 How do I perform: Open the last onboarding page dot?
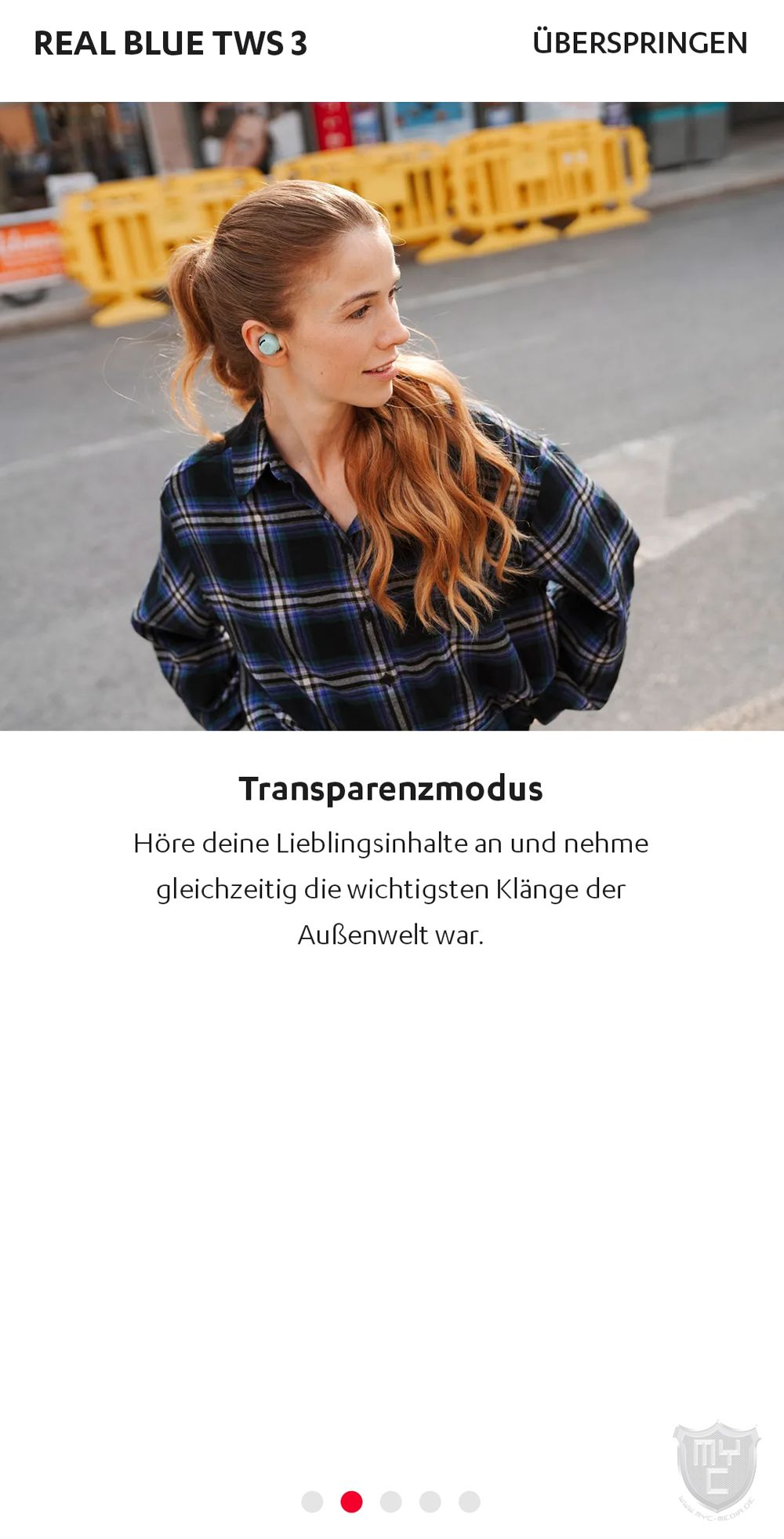(469, 1501)
